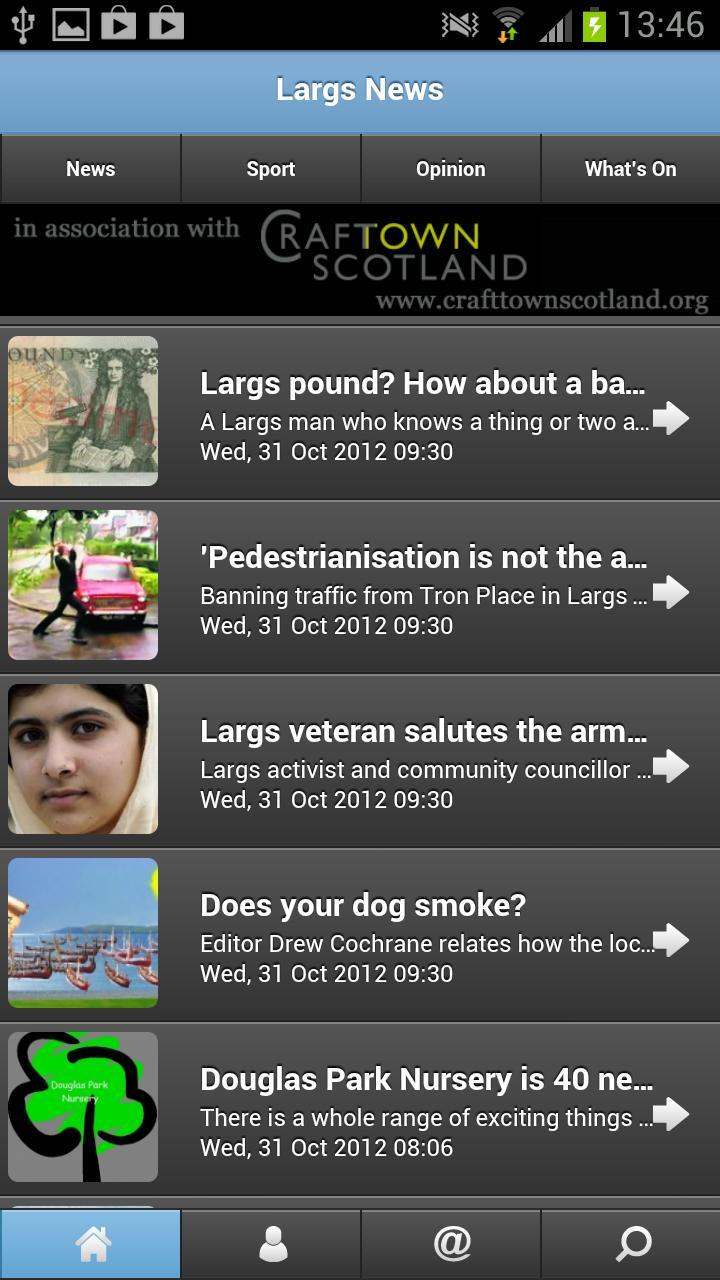Open the 'Pedestrianisation is not the a...' story

coord(360,586)
